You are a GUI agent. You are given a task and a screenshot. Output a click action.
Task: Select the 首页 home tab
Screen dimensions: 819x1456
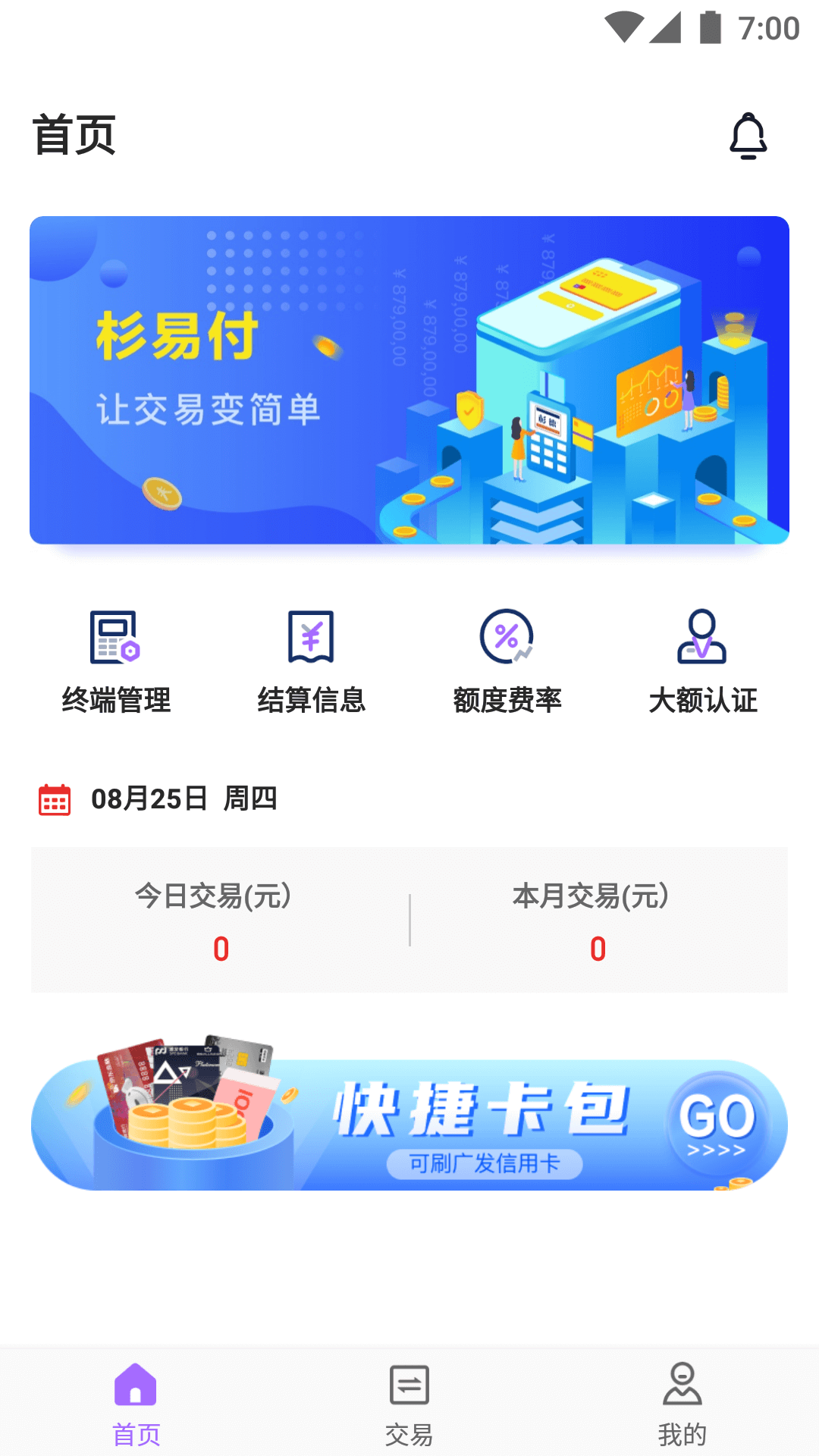click(x=136, y=1404)
